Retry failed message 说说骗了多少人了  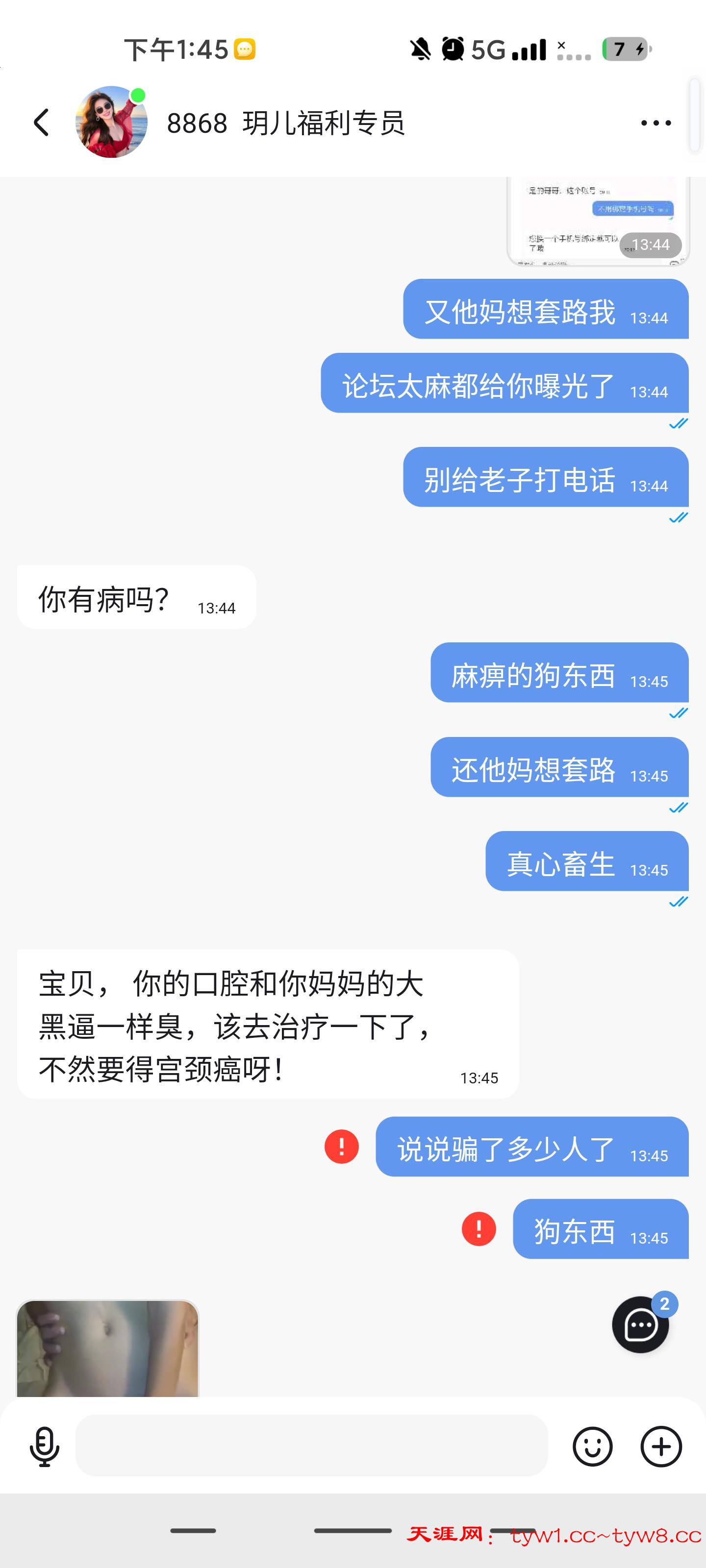pos(341,1146)
